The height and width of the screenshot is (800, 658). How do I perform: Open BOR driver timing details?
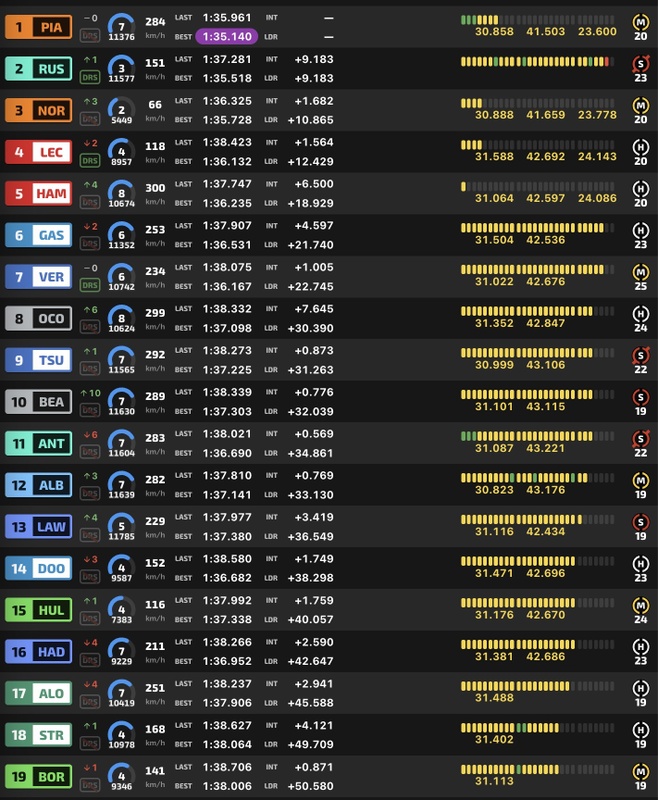[38, 777]
